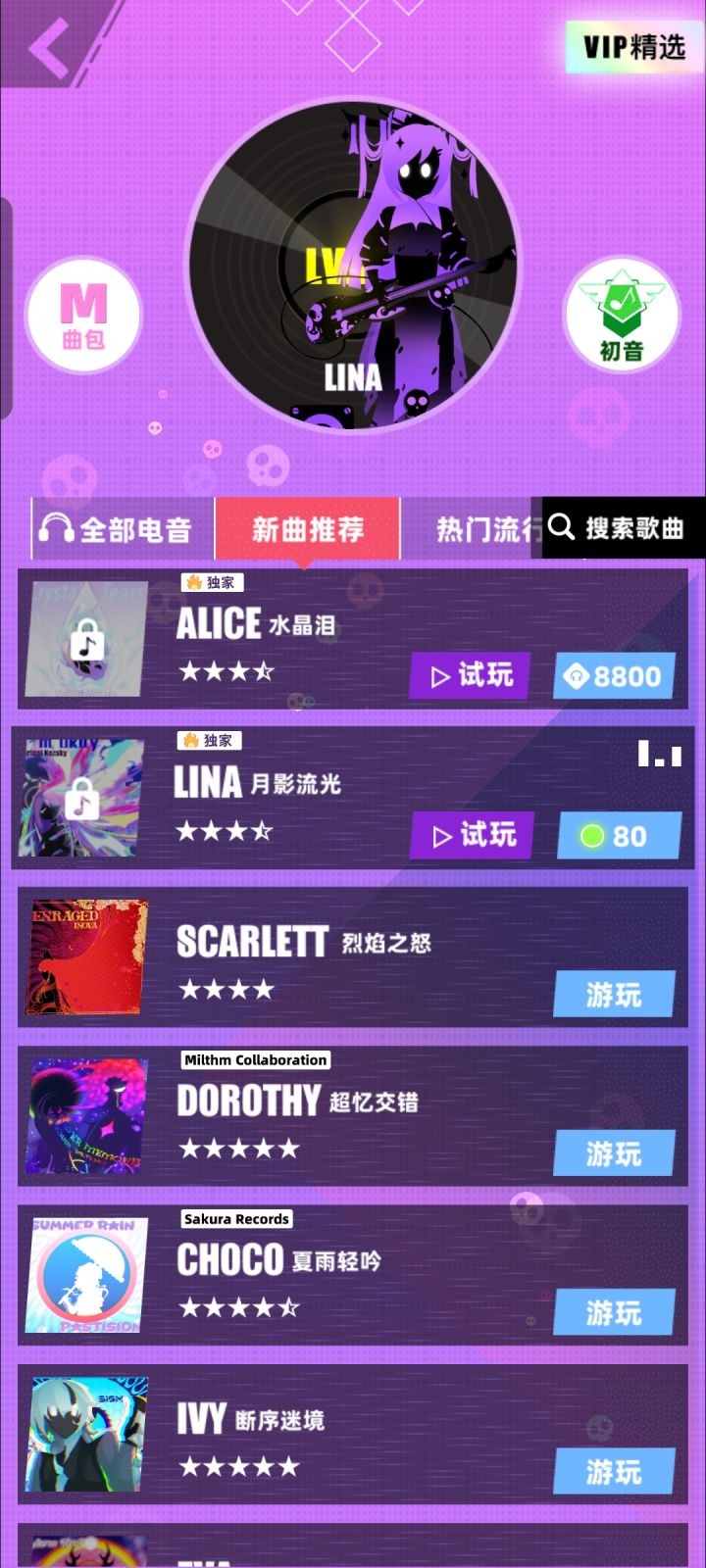Viewport: 706px width, 1568px height.
Task: Tap 试玩 to preview LINA 月影流光
Action: click(471, 836)
